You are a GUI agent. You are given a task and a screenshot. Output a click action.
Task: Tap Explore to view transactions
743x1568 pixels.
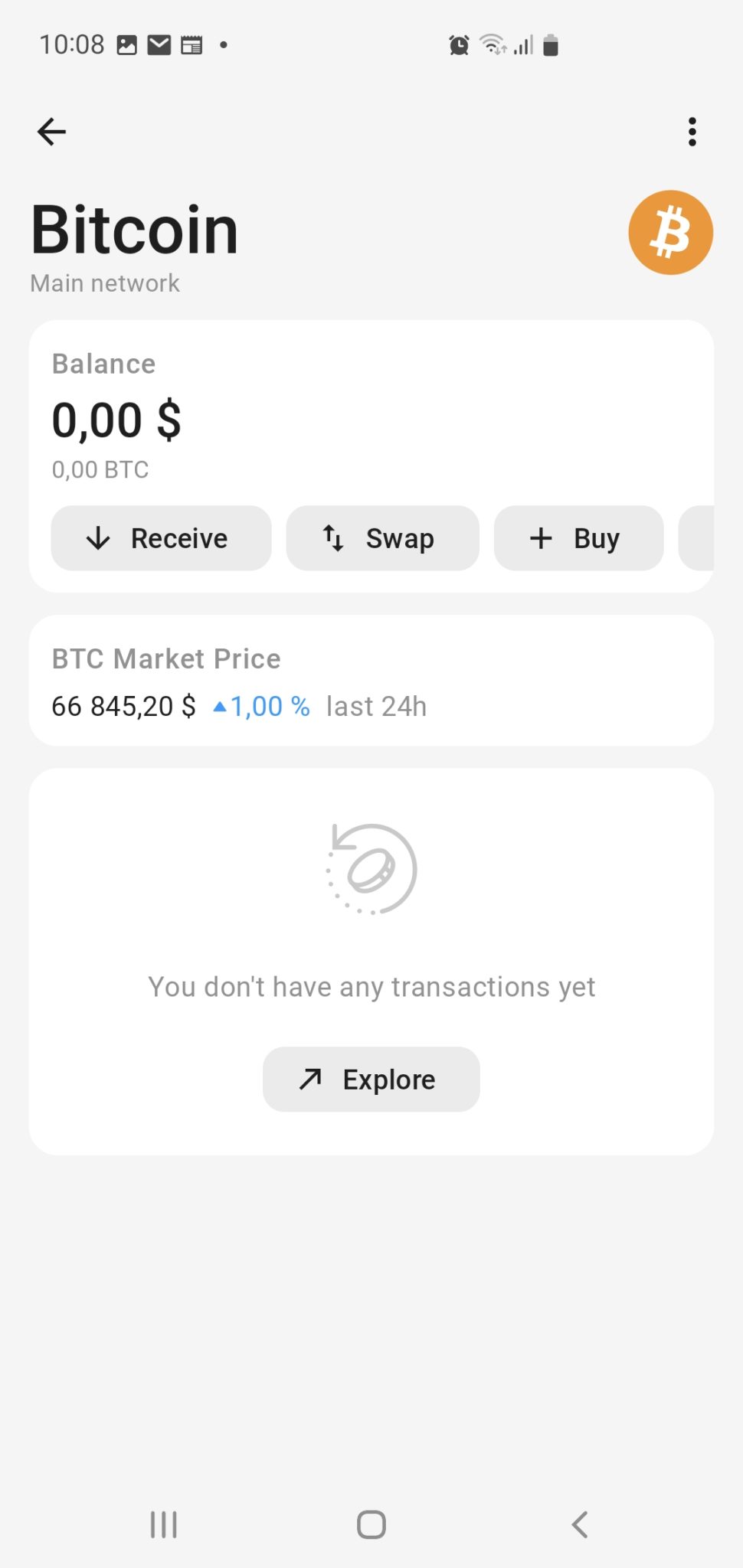[x=371, y=1080]
